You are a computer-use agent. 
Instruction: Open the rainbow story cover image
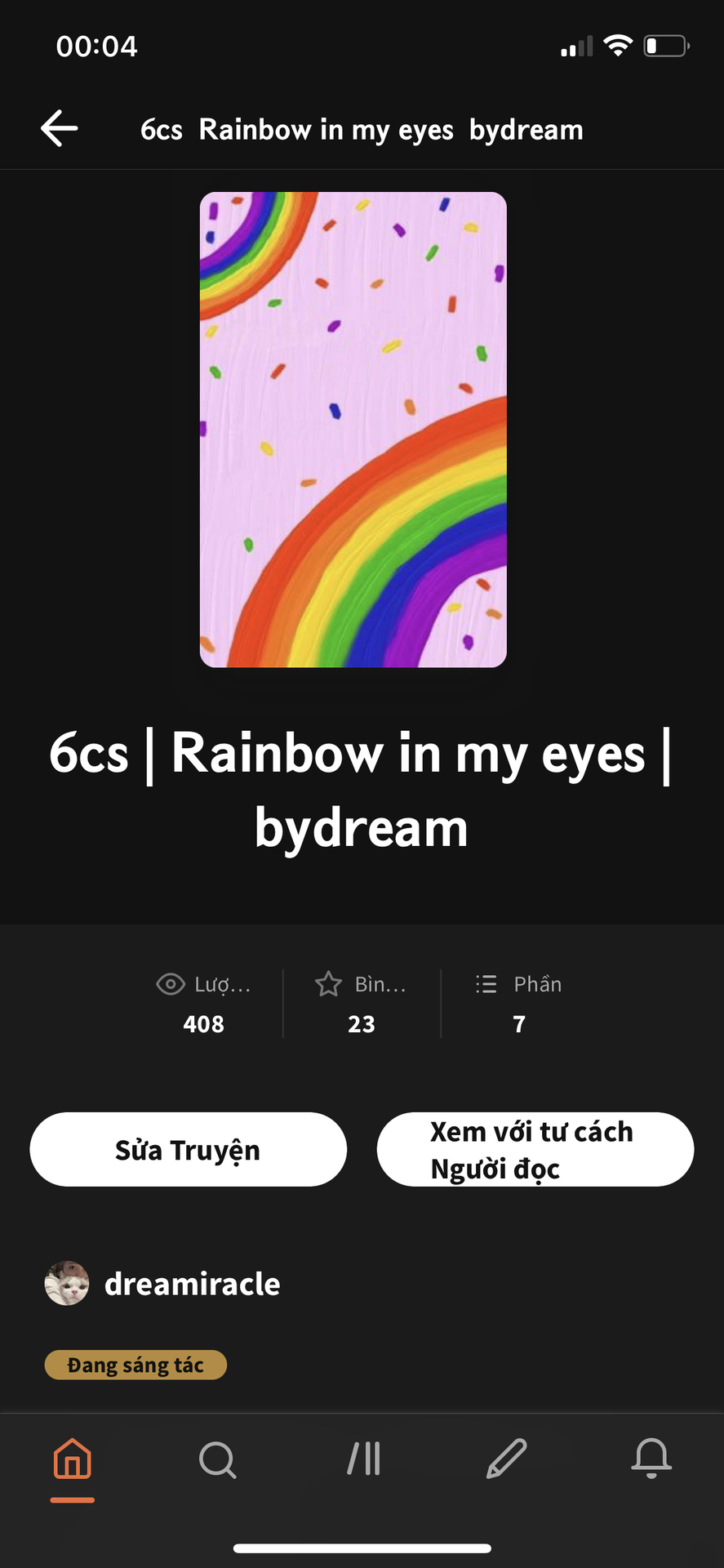click(x=353, y=430)
